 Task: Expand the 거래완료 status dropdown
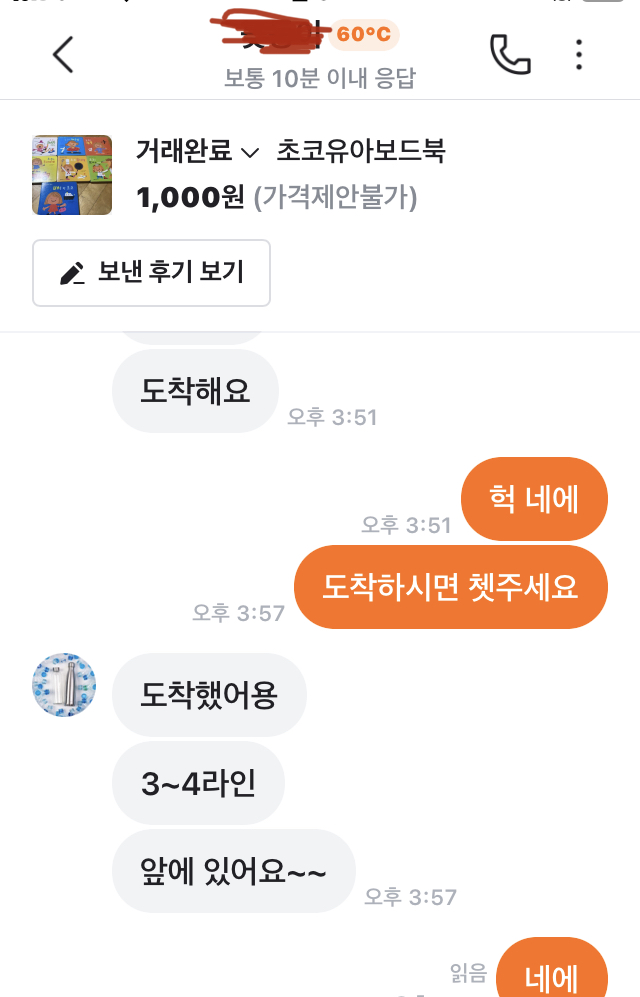click(198, 151)
